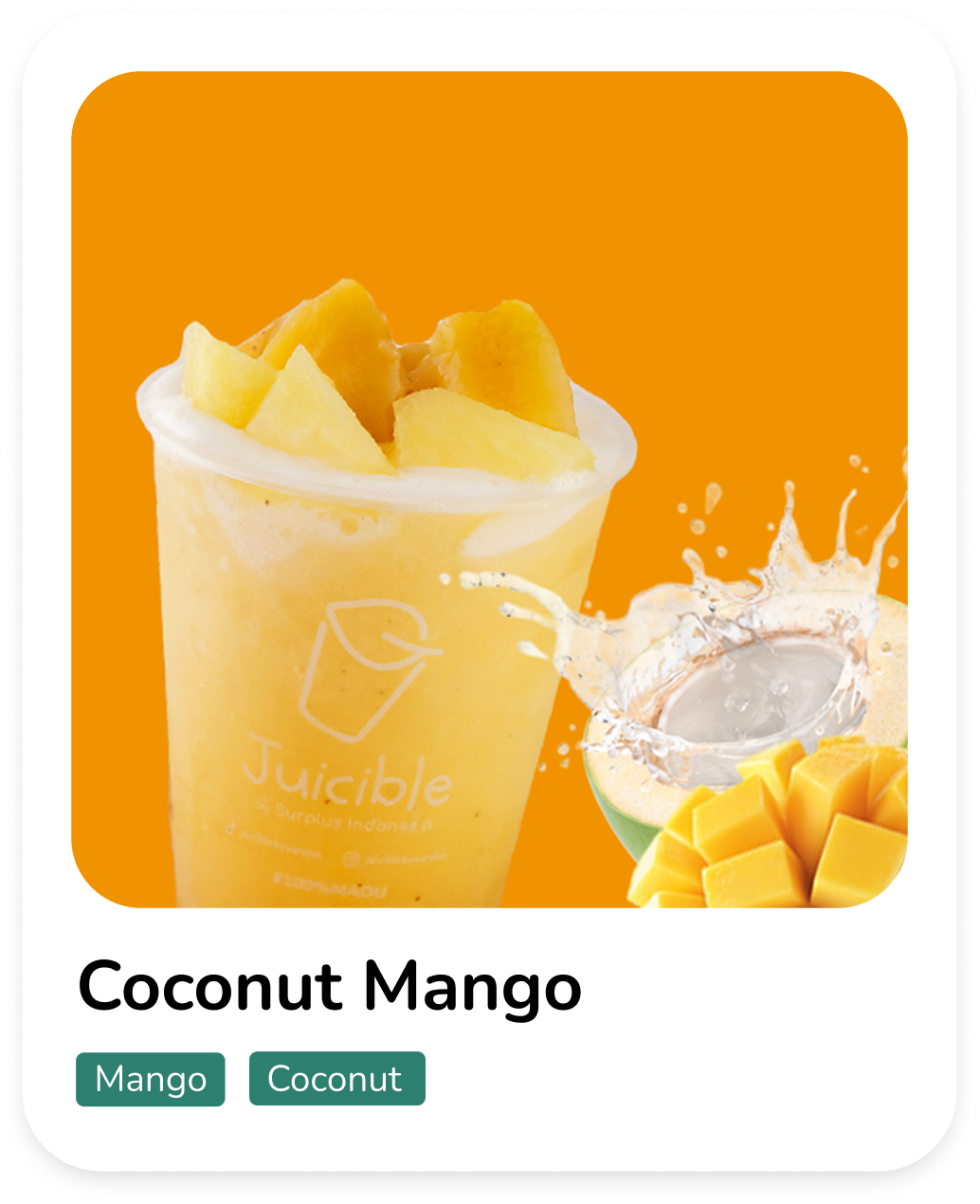Click the pineapple chunks atop the drink
This screenshot has height=1204, width=980.
click(x=379, y=379)
